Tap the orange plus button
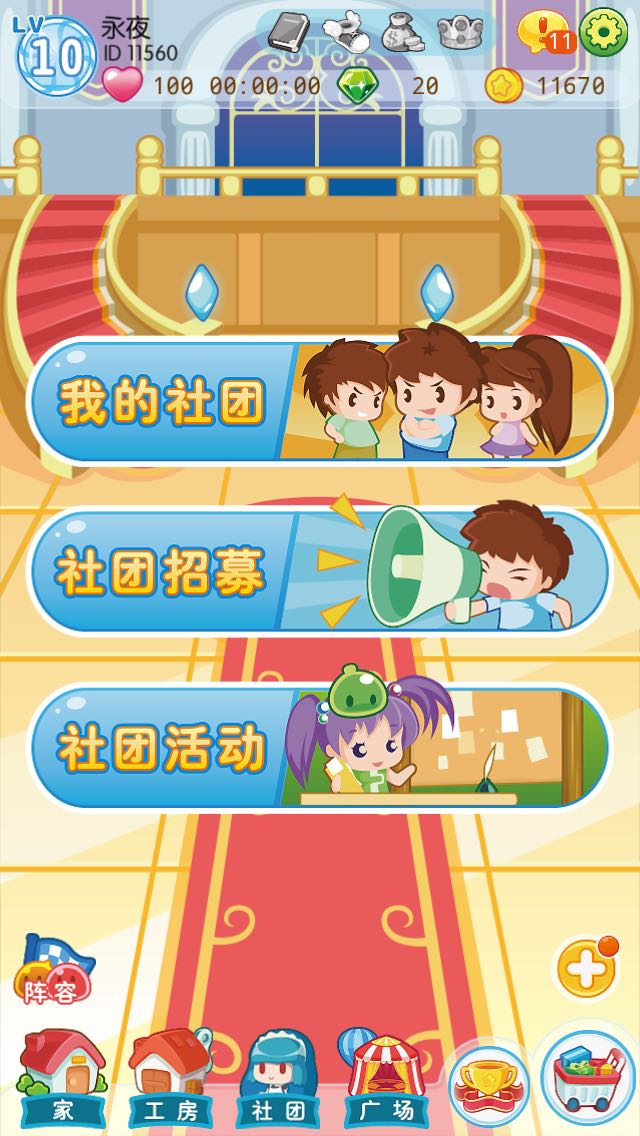This screenshot has height=1136, width=640. point(586,968)
